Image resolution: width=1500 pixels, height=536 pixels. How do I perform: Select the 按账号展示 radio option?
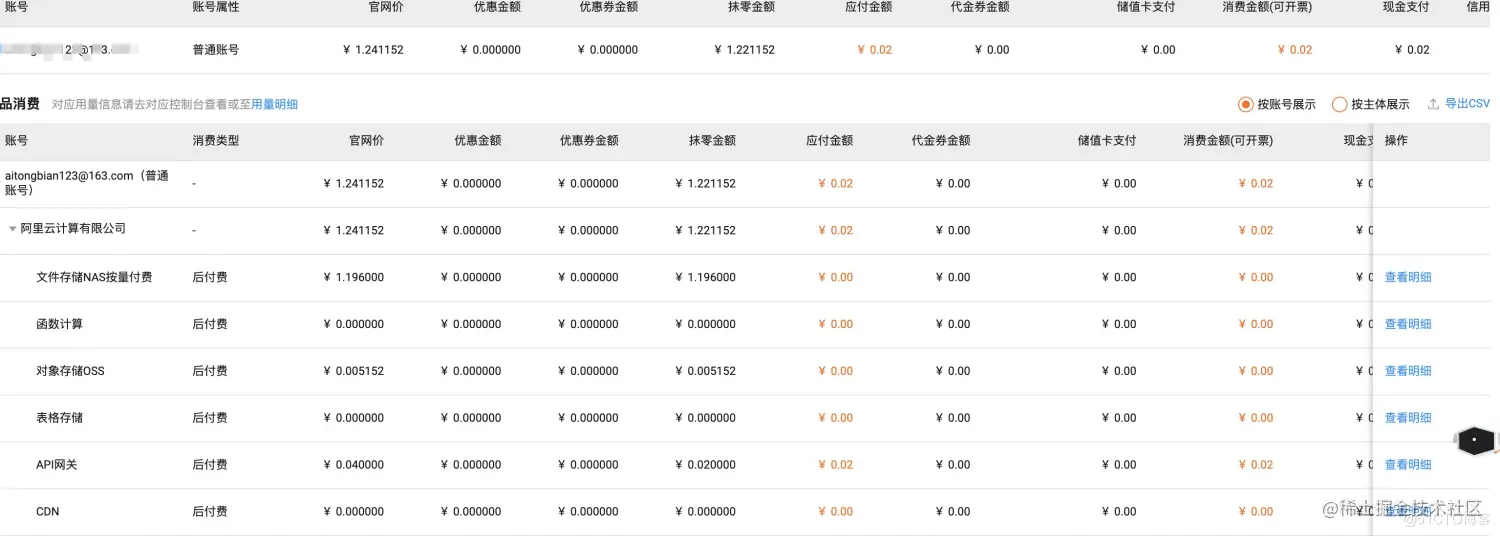coord(1246,104)
